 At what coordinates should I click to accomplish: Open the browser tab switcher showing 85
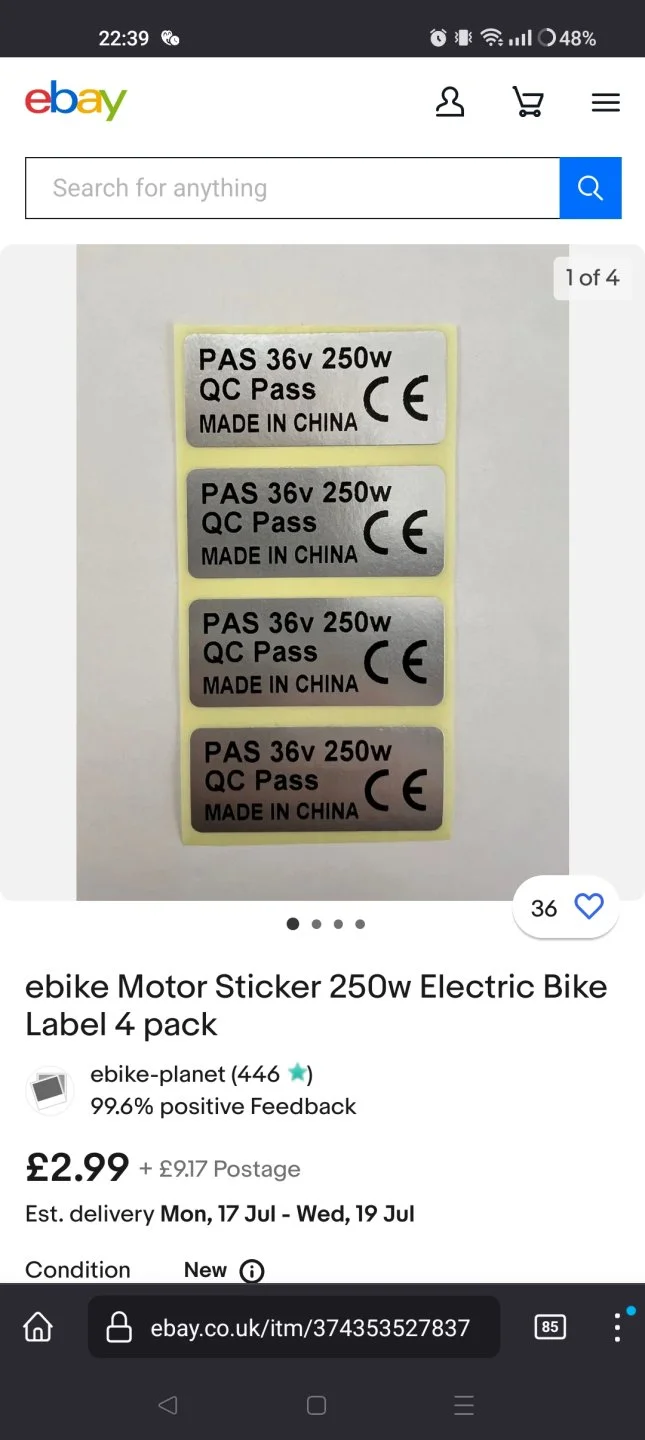(x=549, y=1327)
